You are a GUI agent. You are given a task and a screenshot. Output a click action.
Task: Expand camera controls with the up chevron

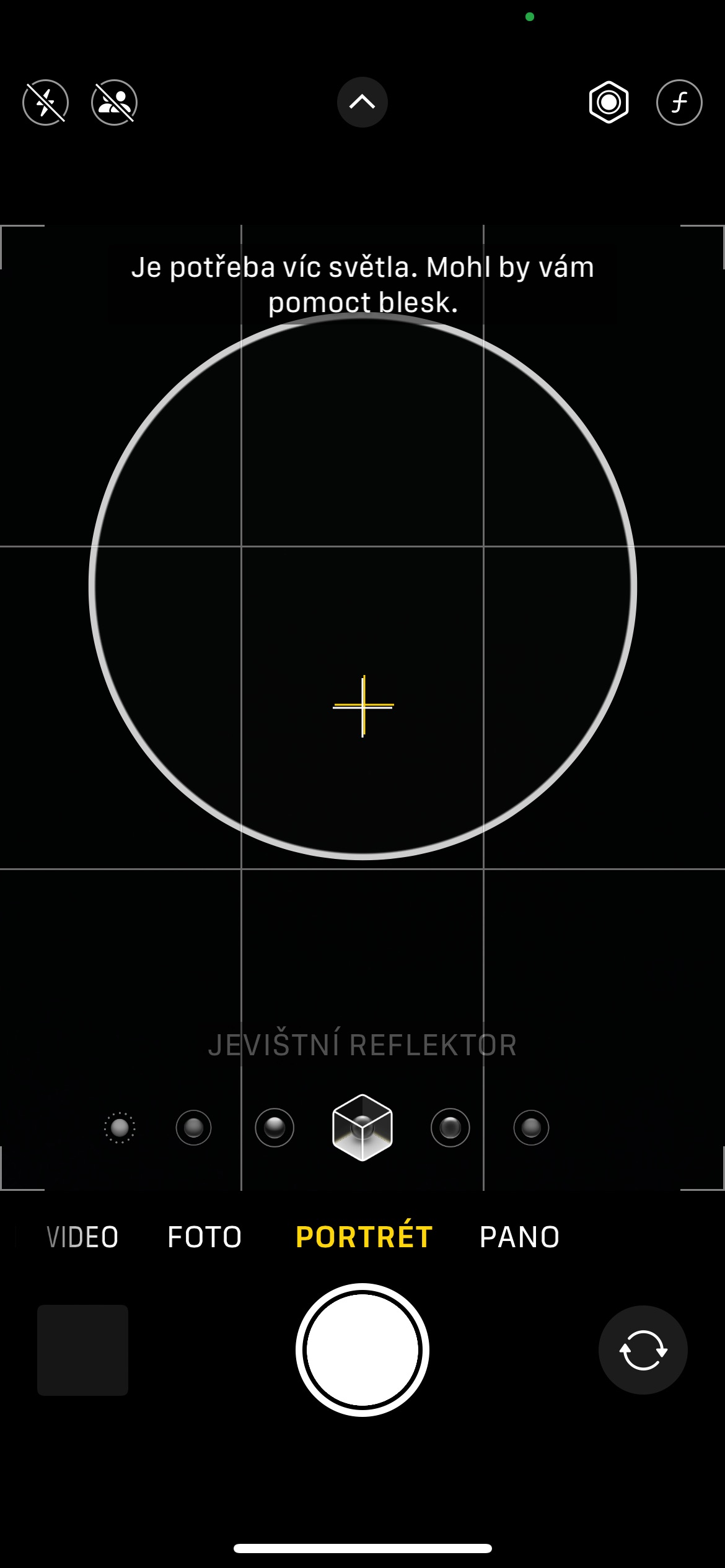point(362,102)
